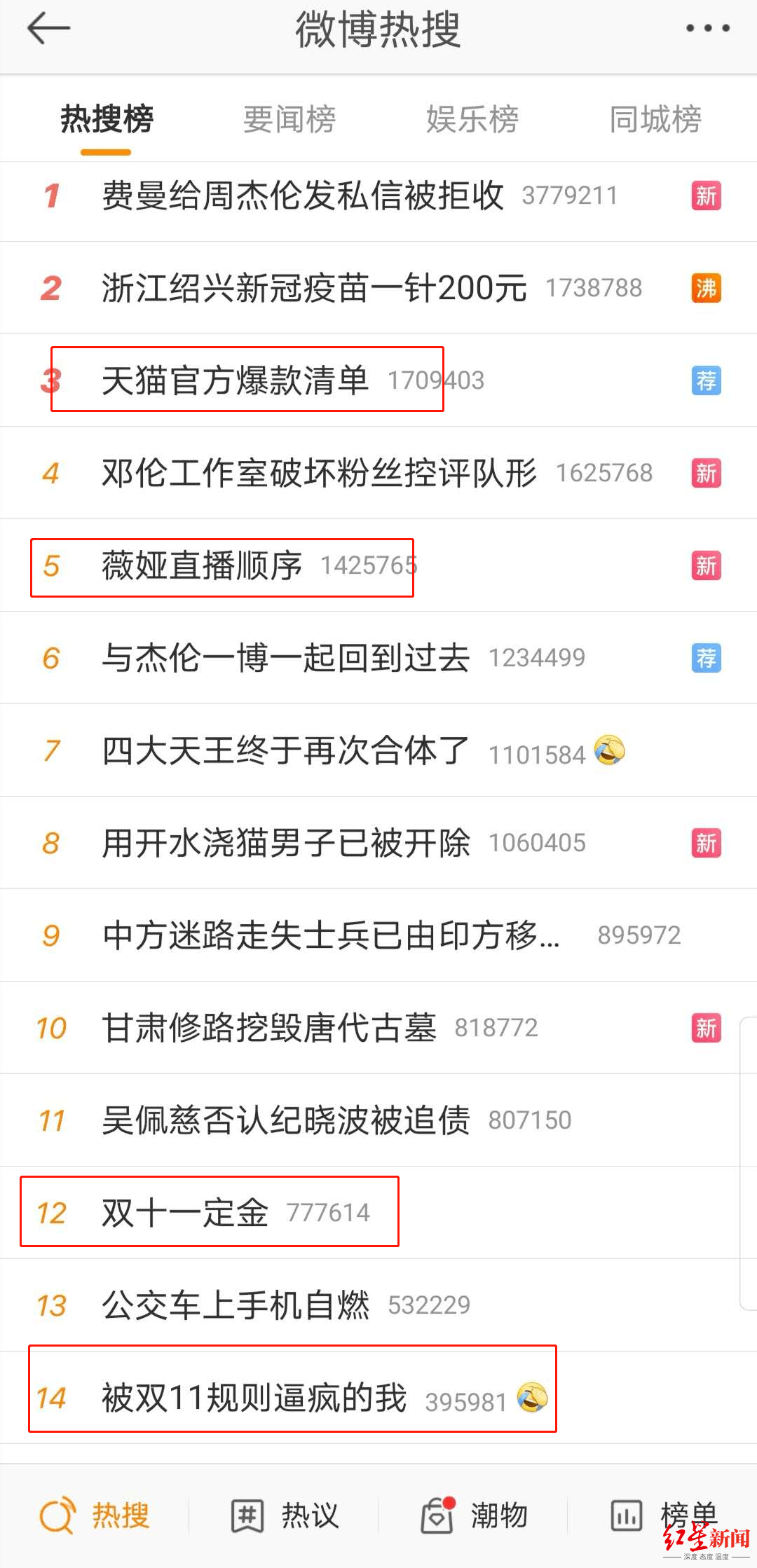Open the 天猫官方爆款清单 hot topic
757x1568 pixels.
238,380
